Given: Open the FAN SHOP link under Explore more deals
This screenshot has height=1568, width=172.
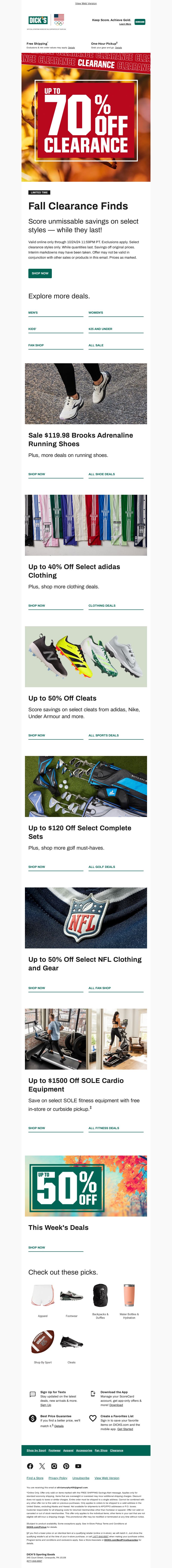Looking at the screenshot, I should 36,345.
